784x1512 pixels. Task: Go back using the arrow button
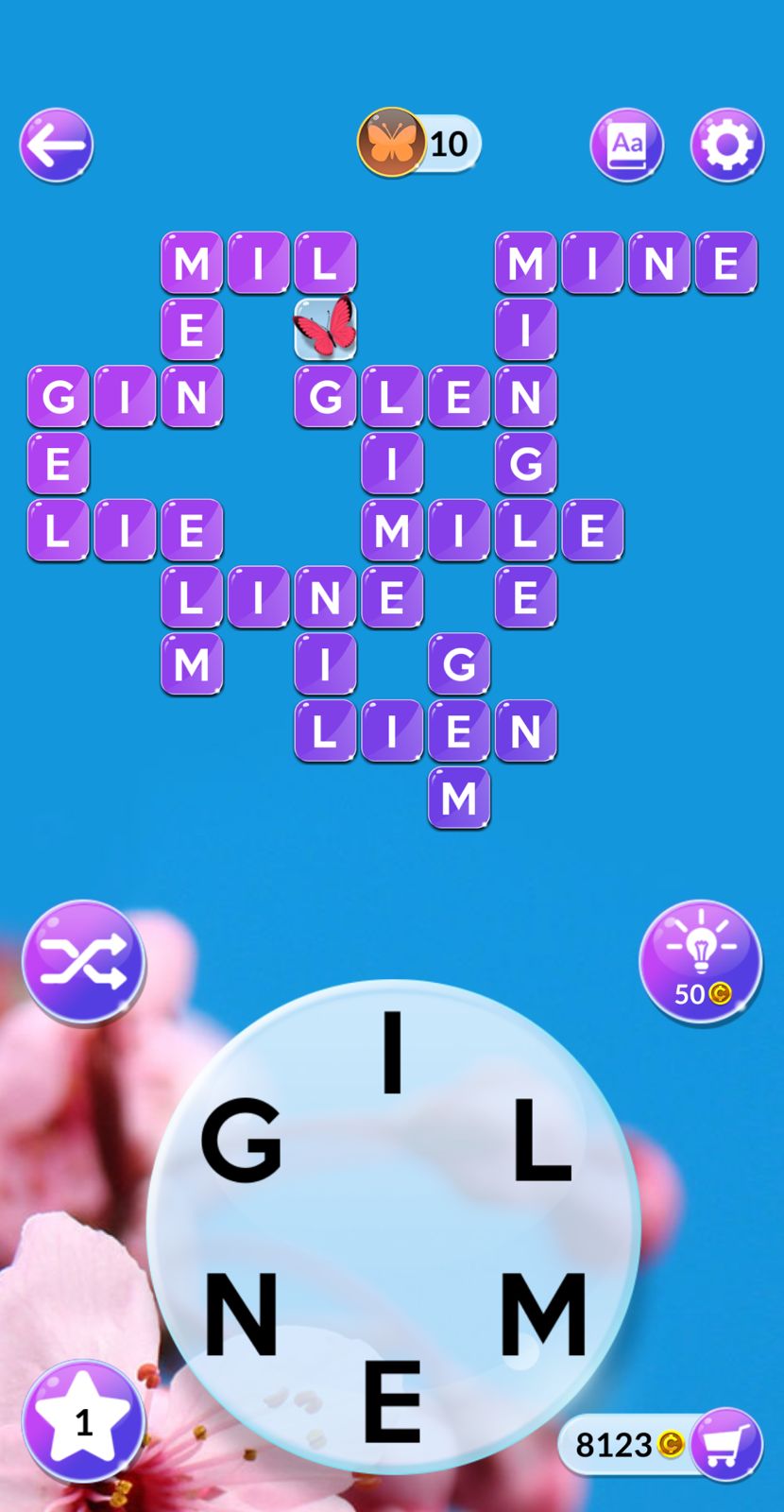57,146
